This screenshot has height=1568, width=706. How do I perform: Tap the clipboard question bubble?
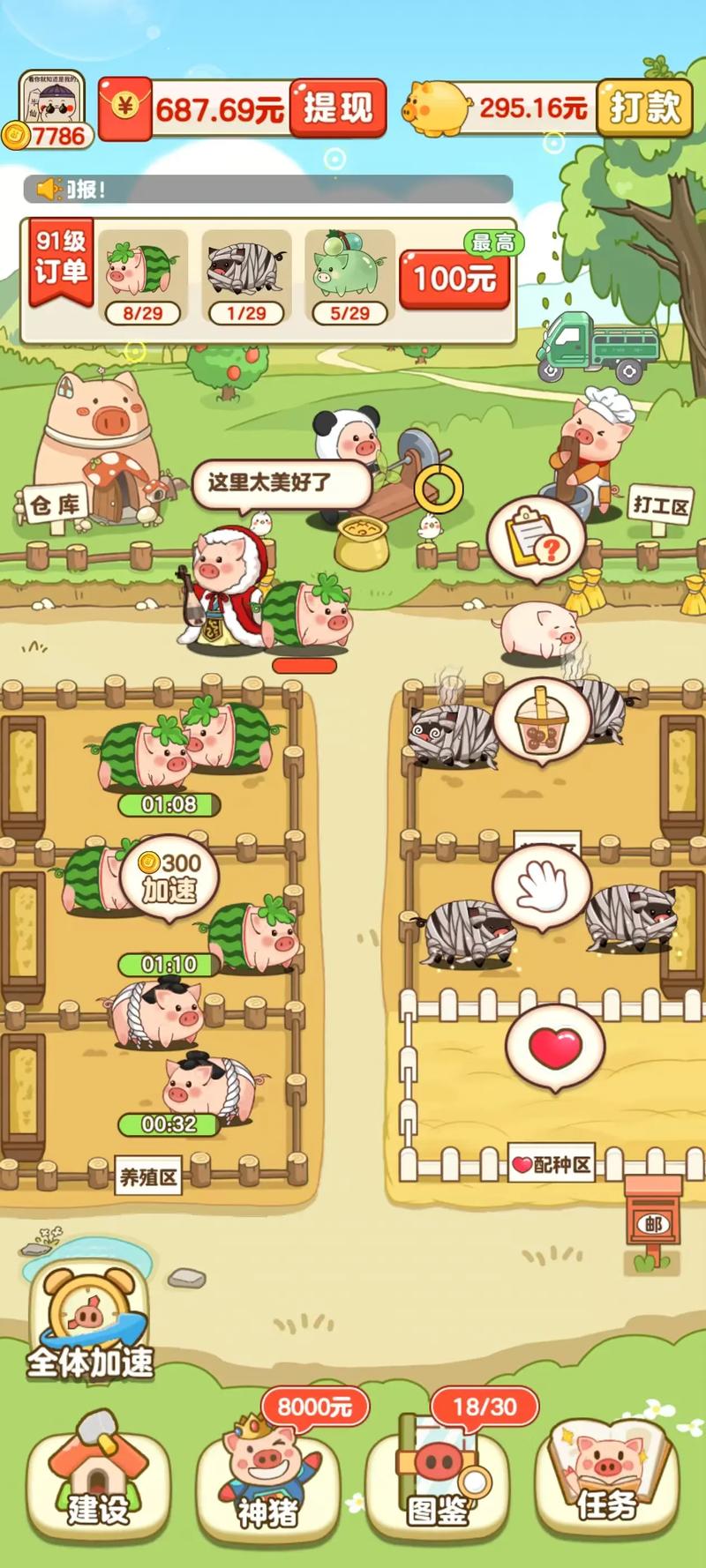coord(536,539)
